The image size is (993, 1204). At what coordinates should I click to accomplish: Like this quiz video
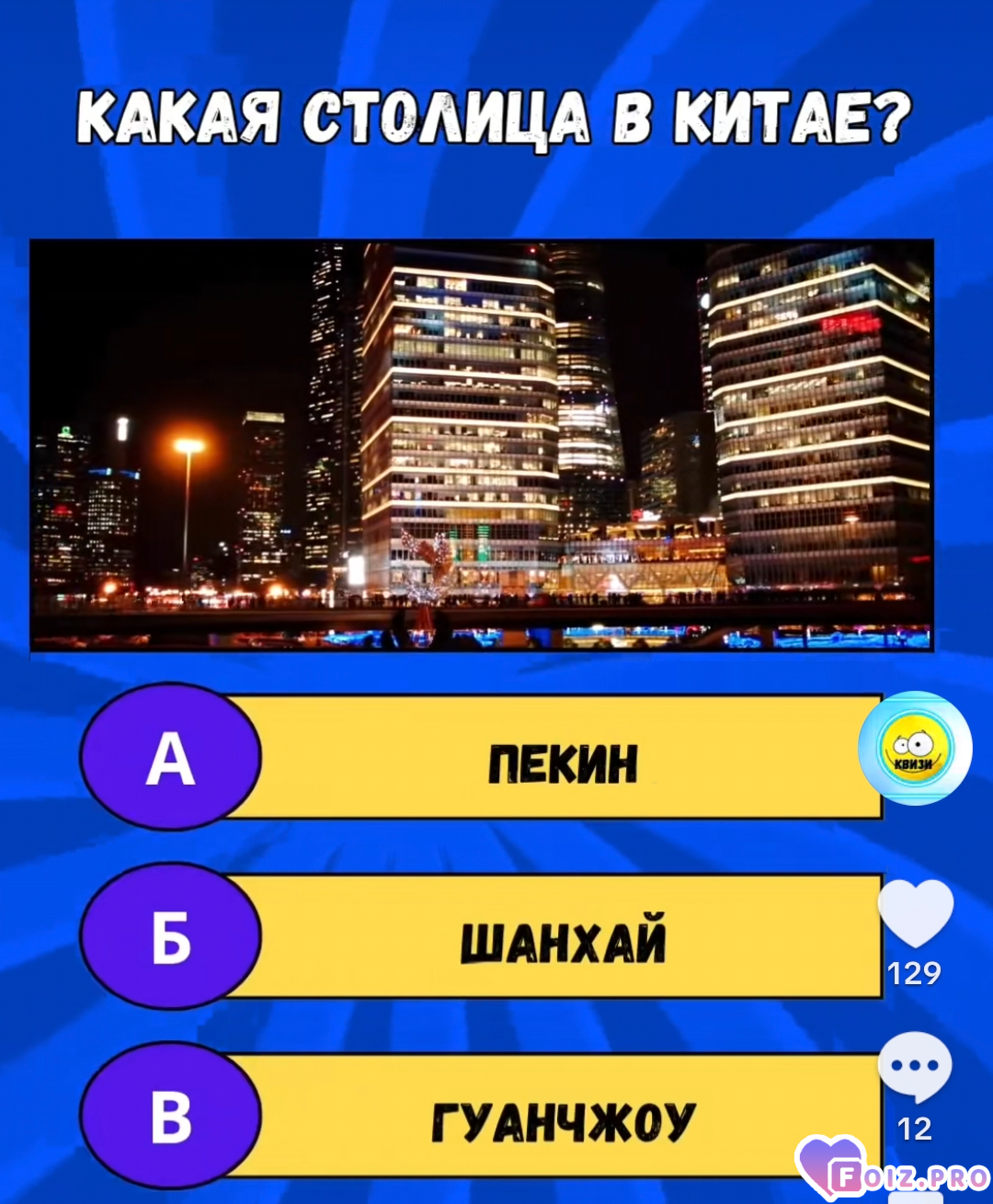click(915, 913)
